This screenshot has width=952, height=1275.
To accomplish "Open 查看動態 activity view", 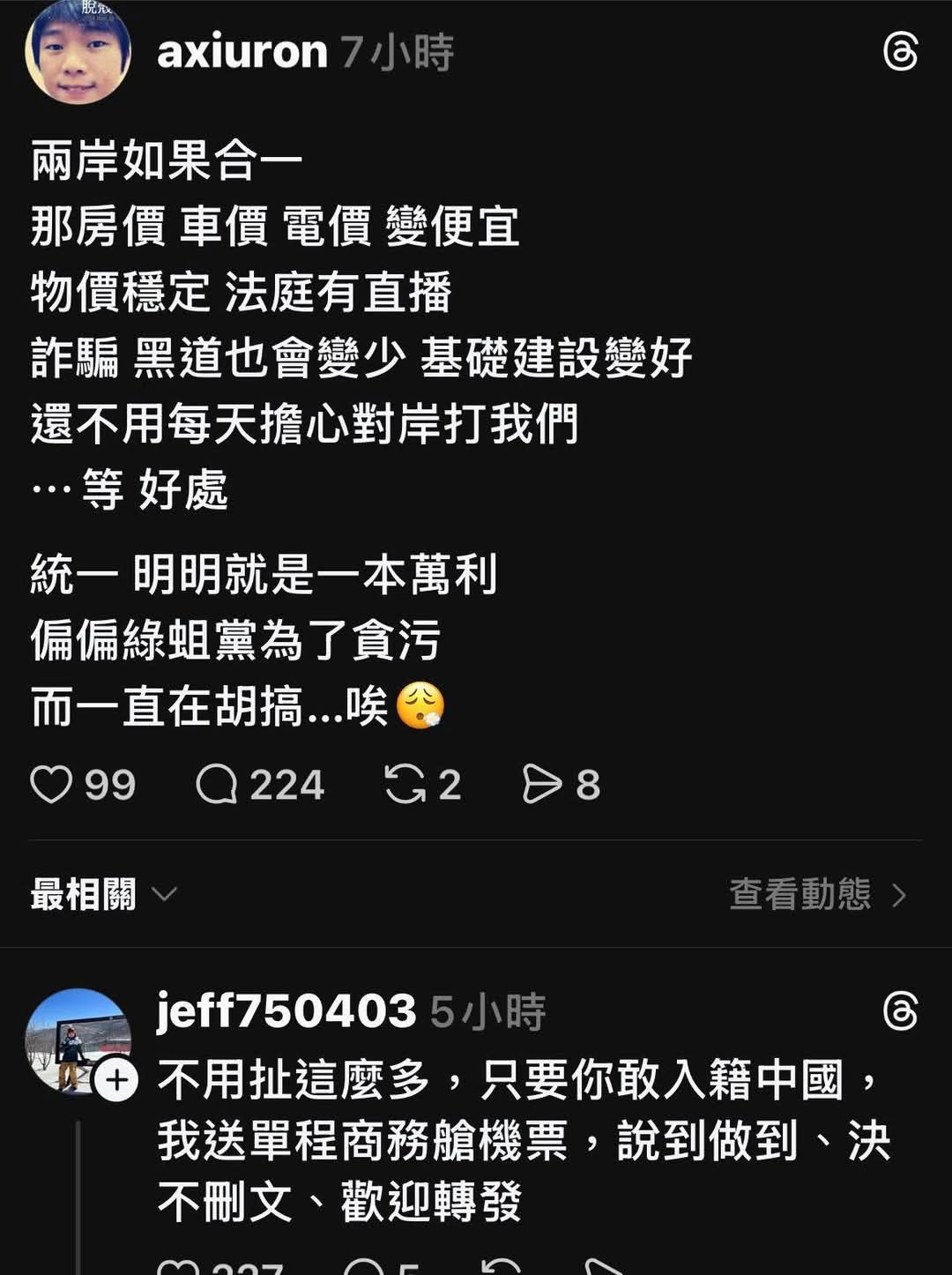I will [x=817, y=894].
